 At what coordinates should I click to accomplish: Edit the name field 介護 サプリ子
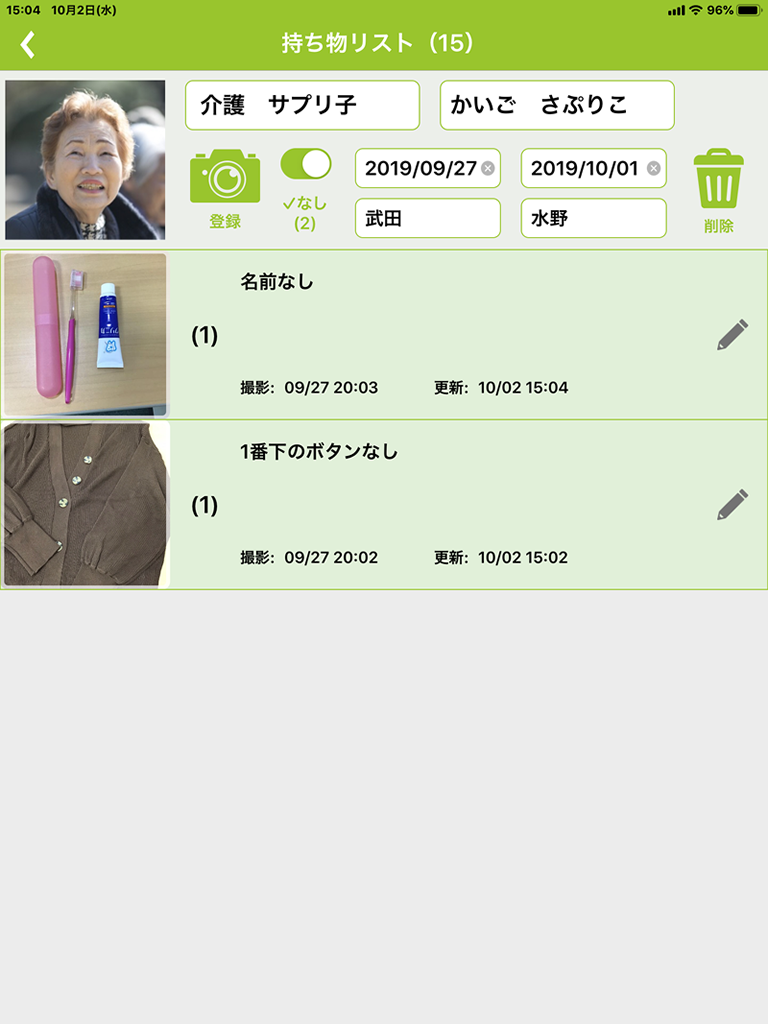click(302, 106)
